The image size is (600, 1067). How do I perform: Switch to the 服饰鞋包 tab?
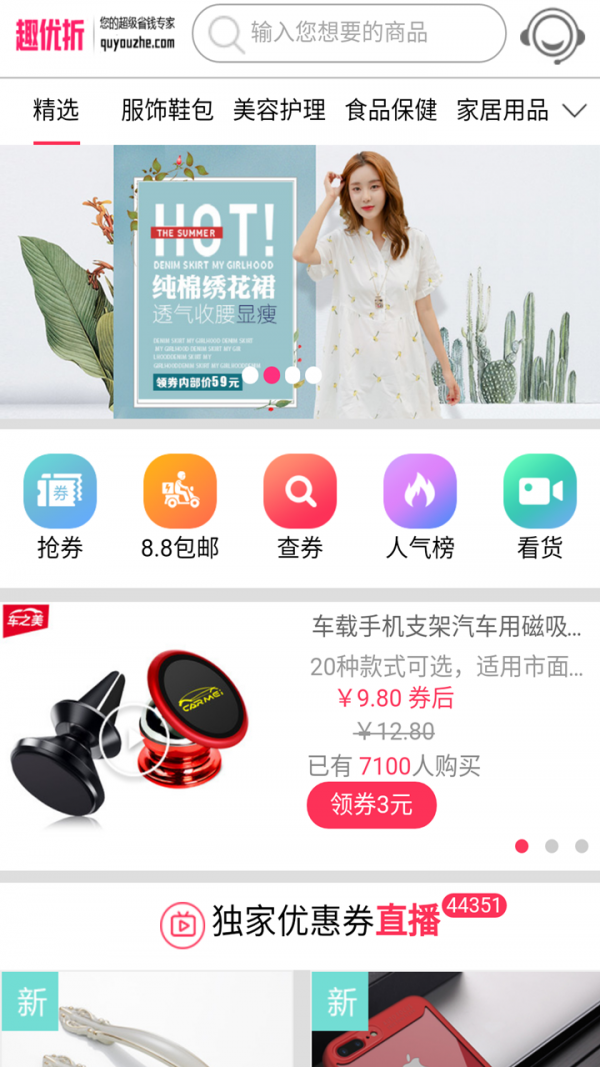tap(167, 110)
